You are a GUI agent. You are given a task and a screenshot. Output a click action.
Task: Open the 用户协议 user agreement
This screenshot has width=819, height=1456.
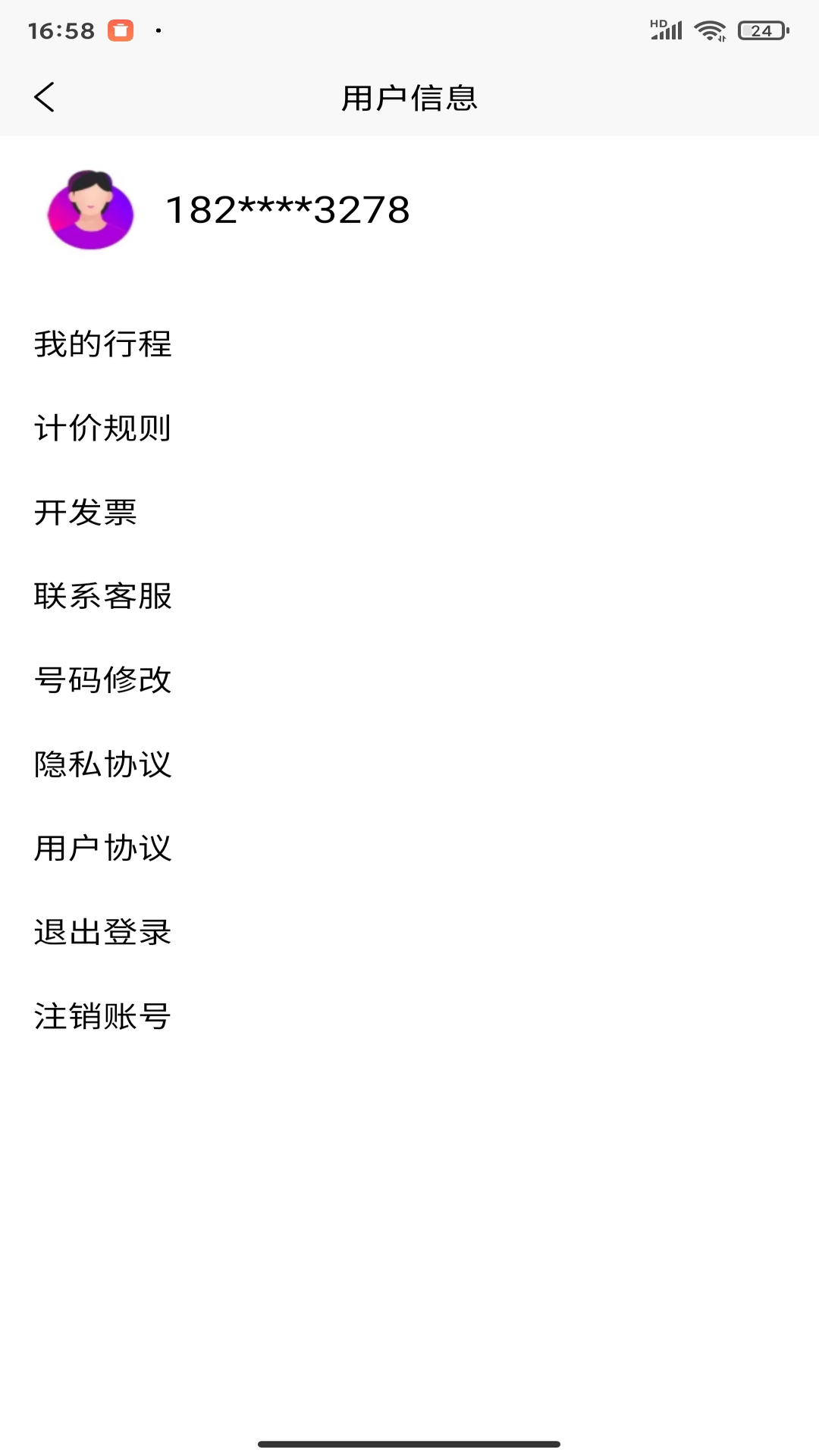[x=103, y=848]
